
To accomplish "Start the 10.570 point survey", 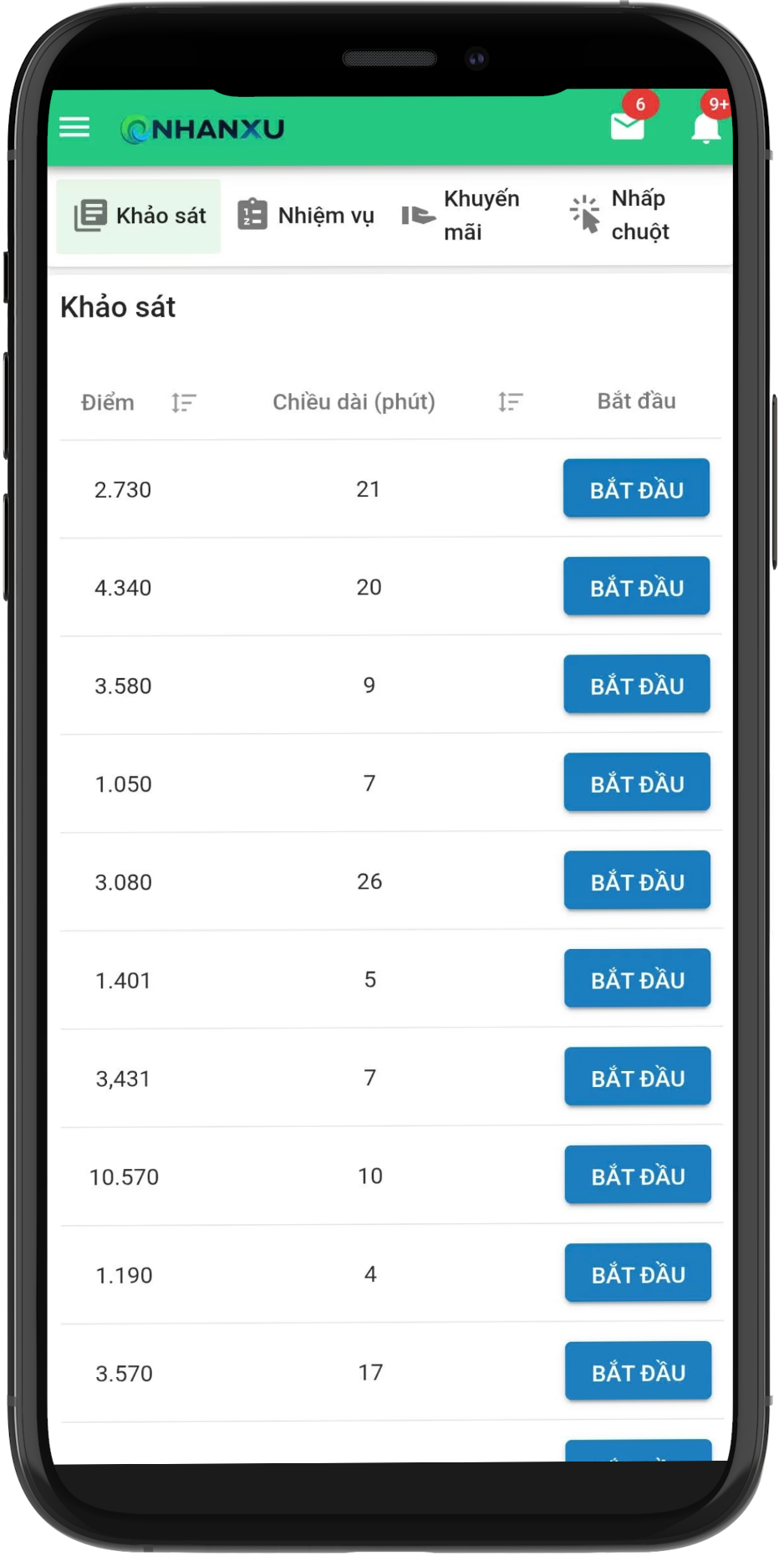I will [639, 1175].
